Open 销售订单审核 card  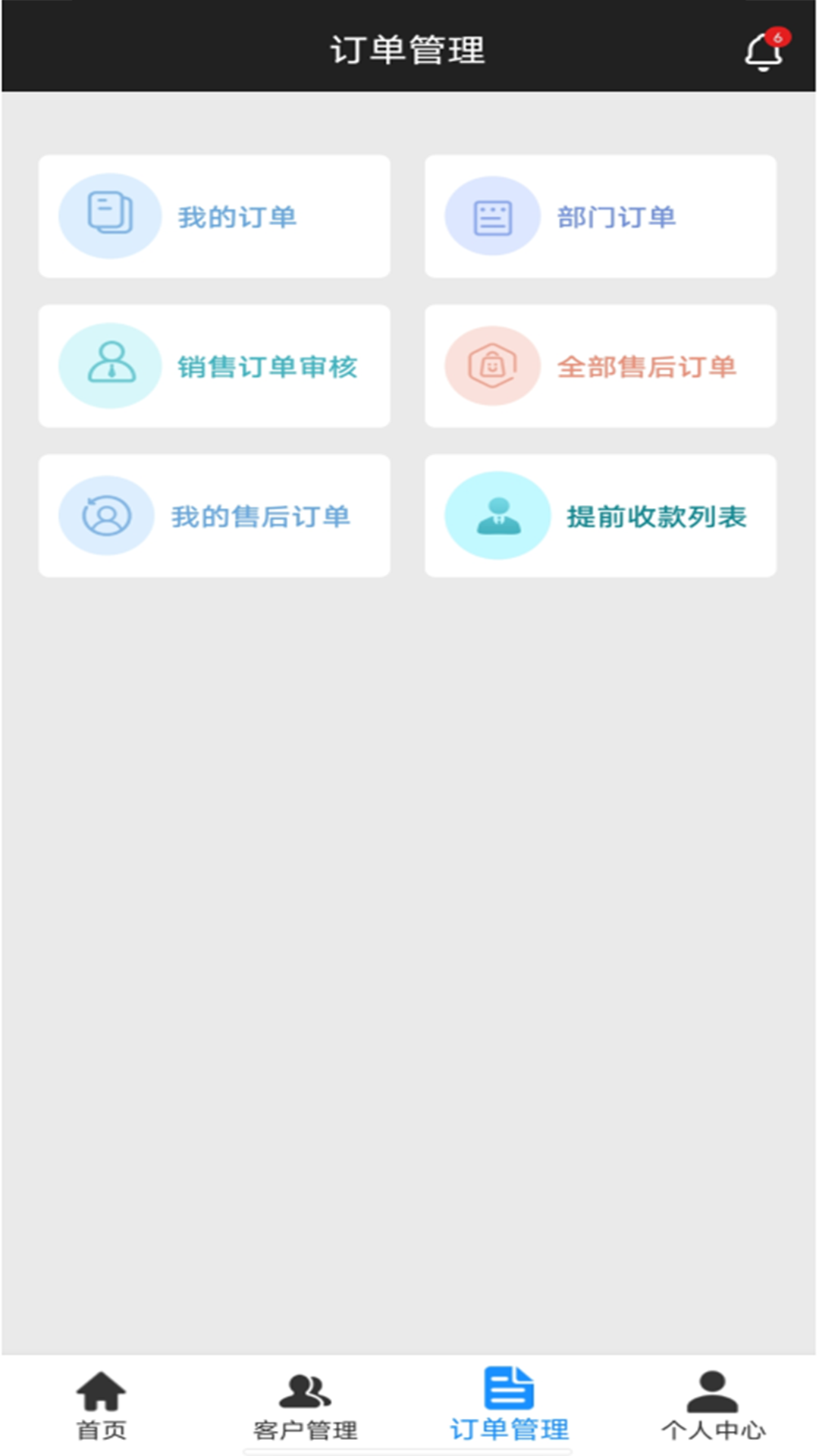215,365
